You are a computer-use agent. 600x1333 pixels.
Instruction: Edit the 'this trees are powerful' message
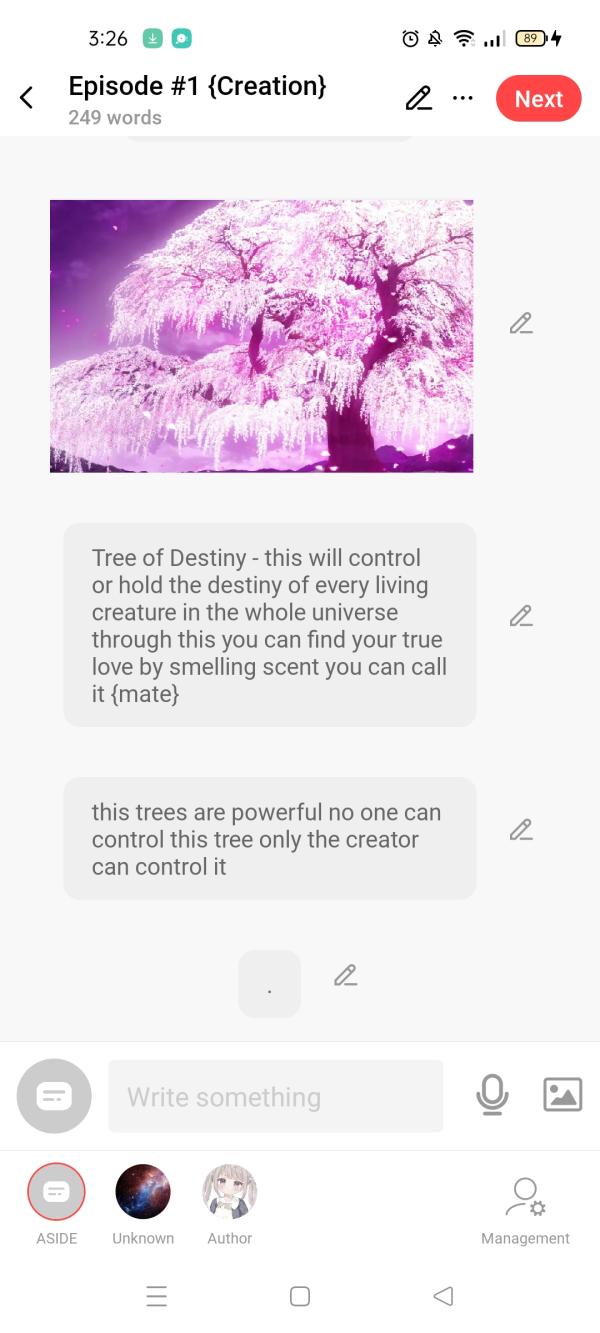click(520, 830)
